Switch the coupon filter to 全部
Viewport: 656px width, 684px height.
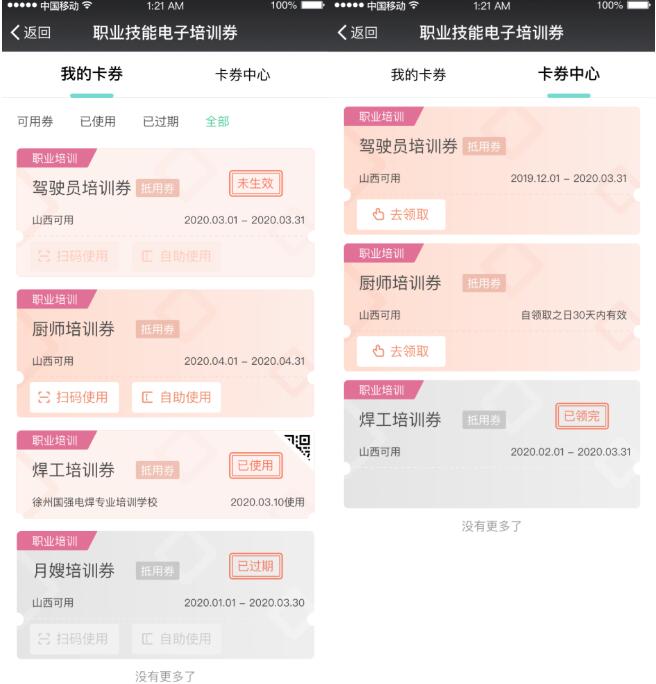(x=217, y=121)
